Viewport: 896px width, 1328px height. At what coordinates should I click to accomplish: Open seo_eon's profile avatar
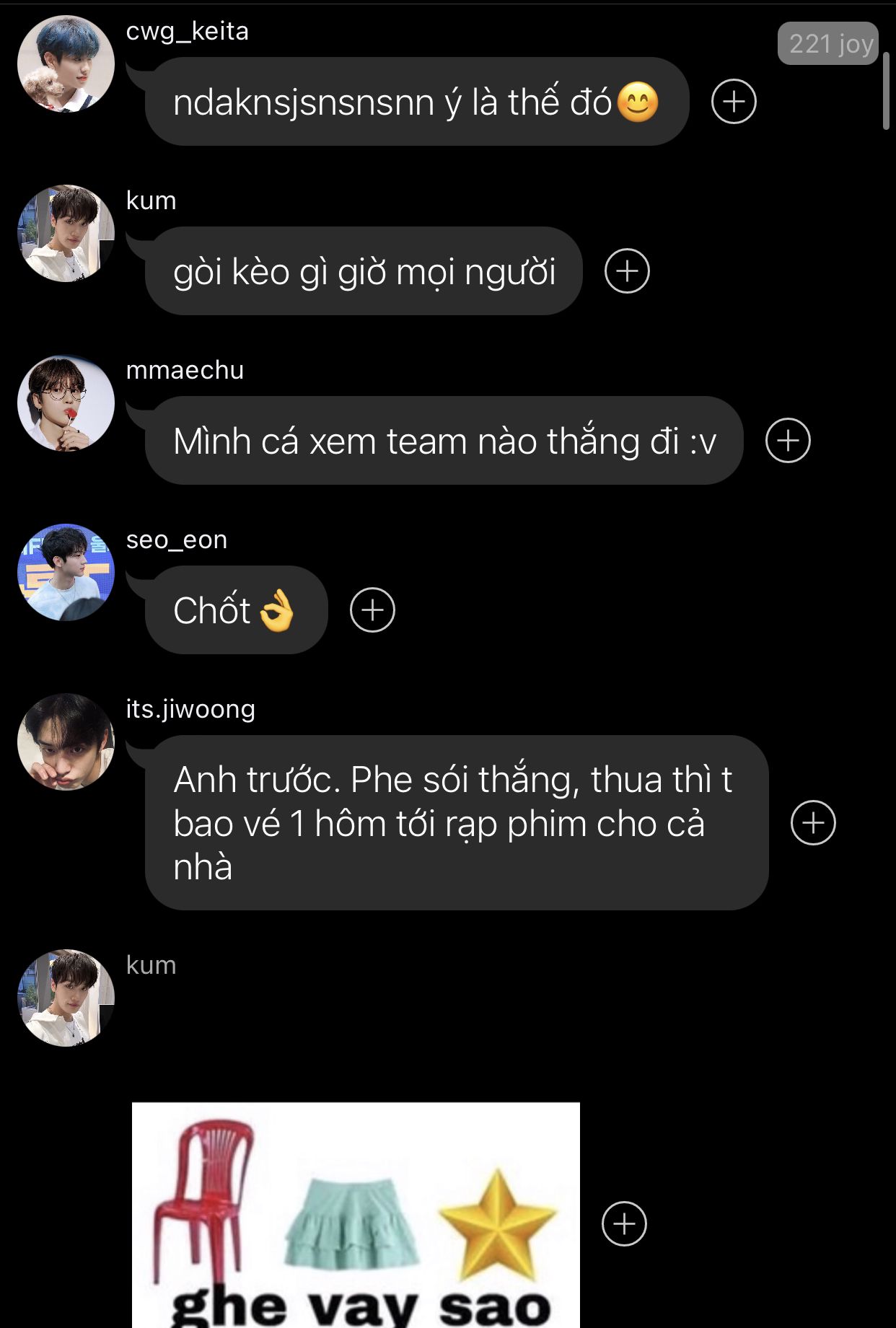[x=66, y=573]
